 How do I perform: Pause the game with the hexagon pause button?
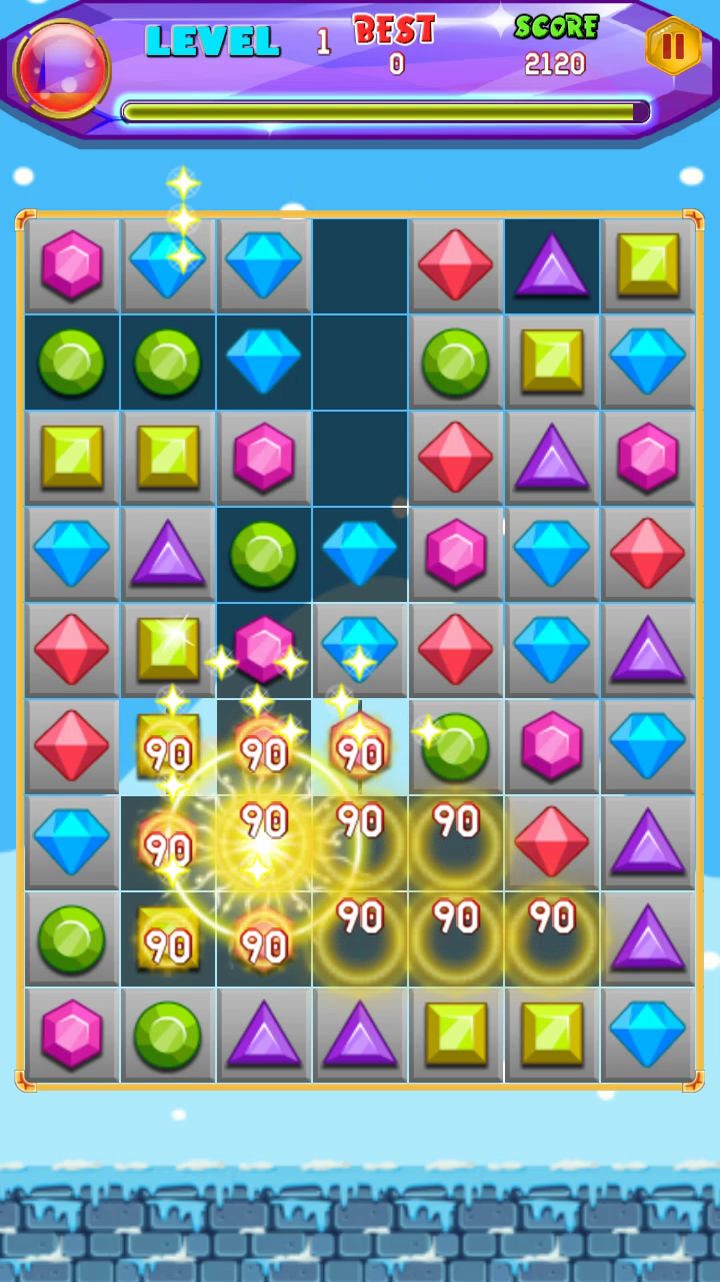[x=673, y=46]
